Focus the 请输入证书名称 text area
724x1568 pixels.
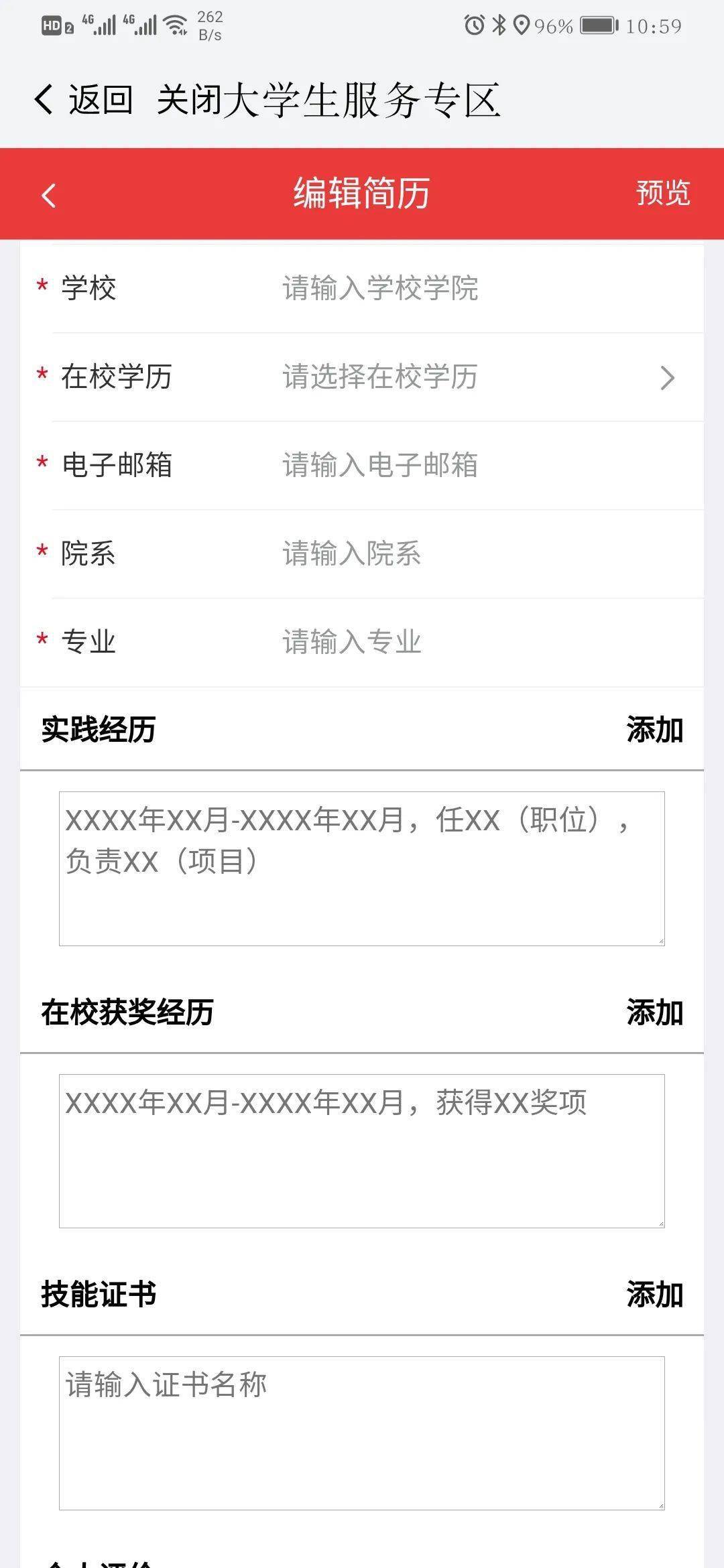pyautogui.click(x=362, y=1433)
